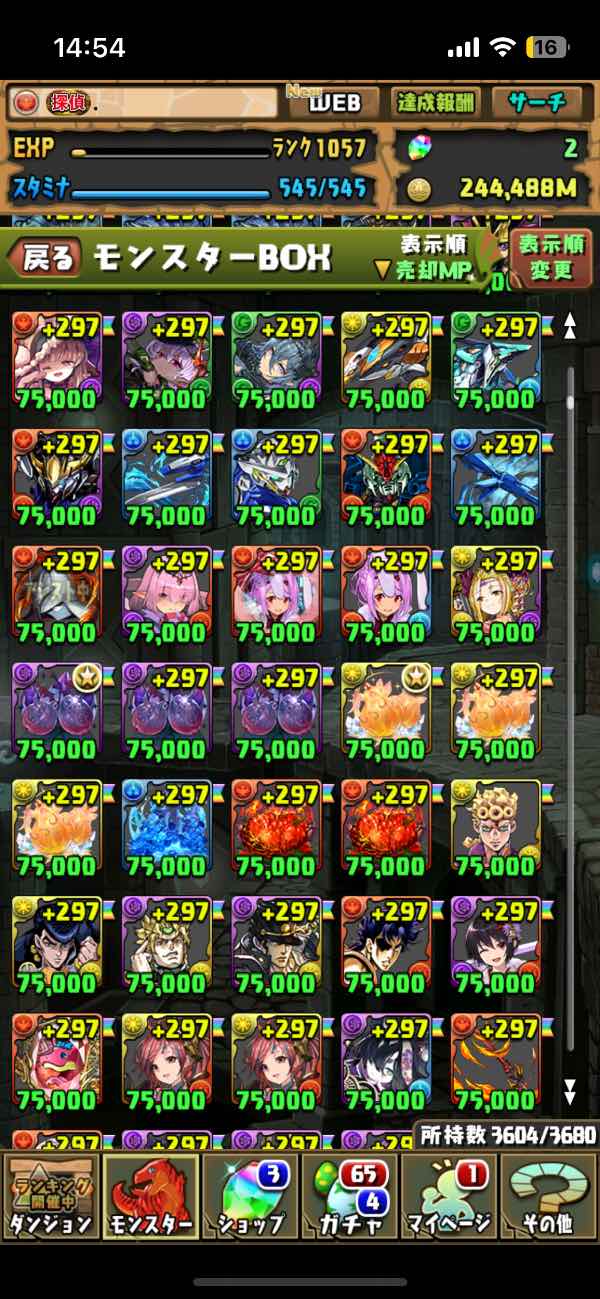600x1299 pixels.
Task: Select the black and gold armored mecha
Action: tap(56, 479)
